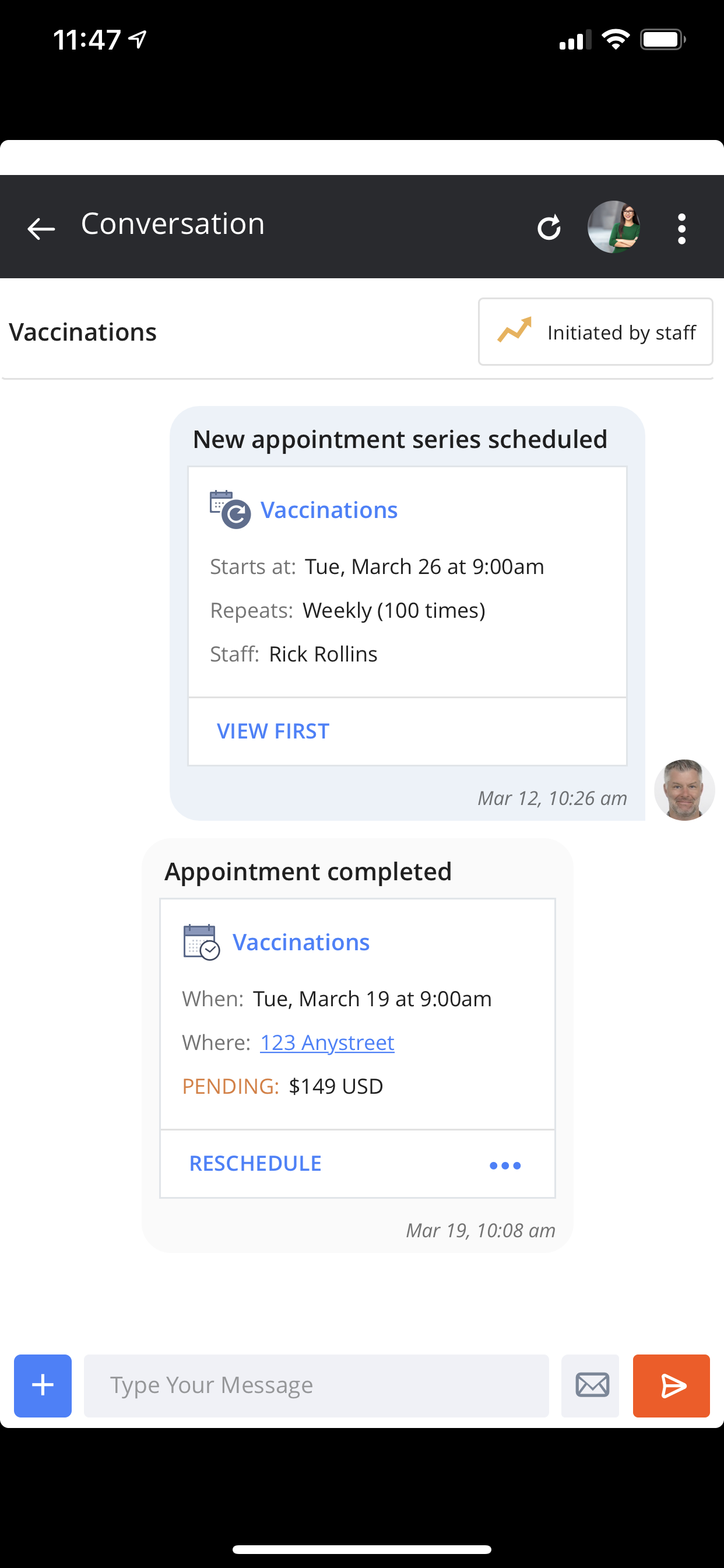Open the three-dot overflow menu in header
This screenshot has height=1568, width=724.
(x=681, y=228)
